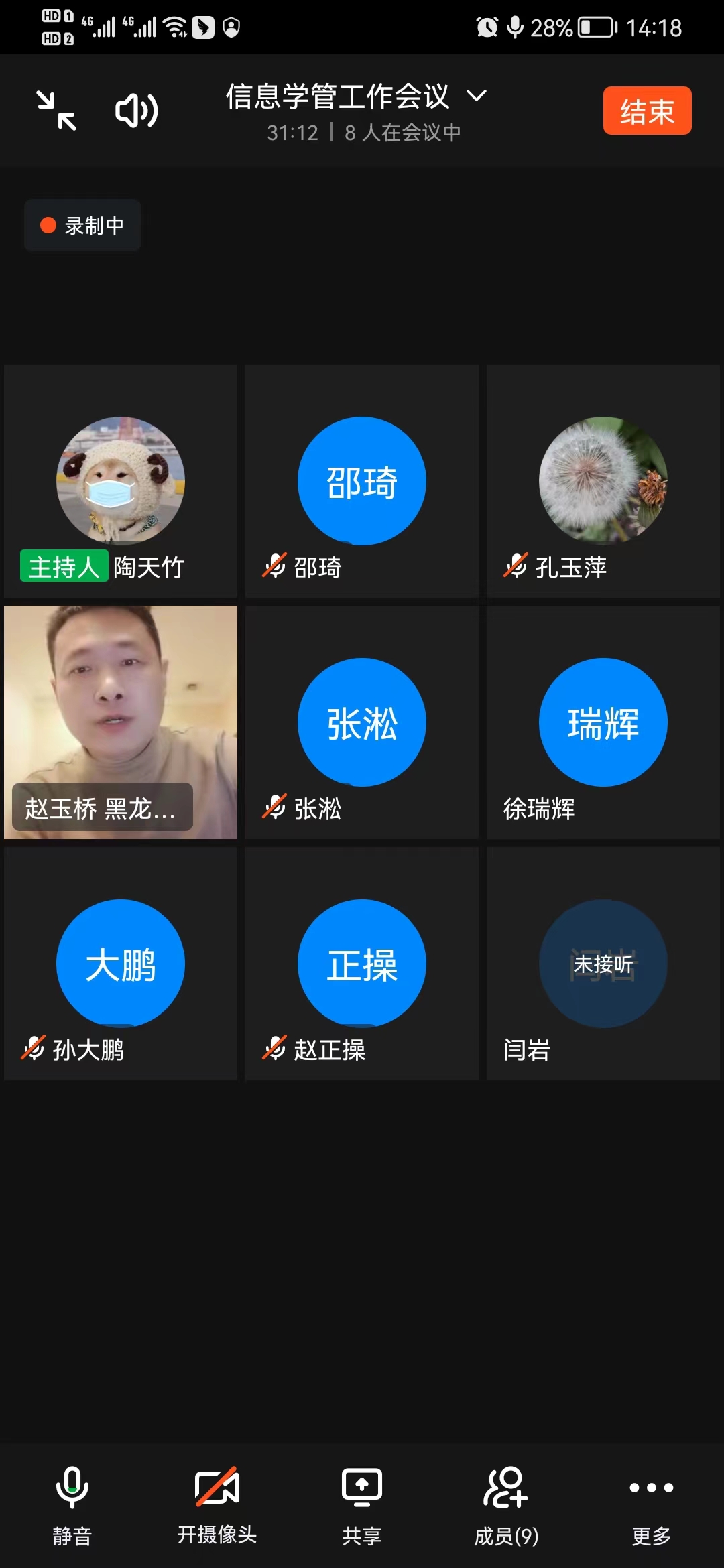Start screen sharing with 共享
This screenshot has width=724, height=1568.
tap(362, 1501)
